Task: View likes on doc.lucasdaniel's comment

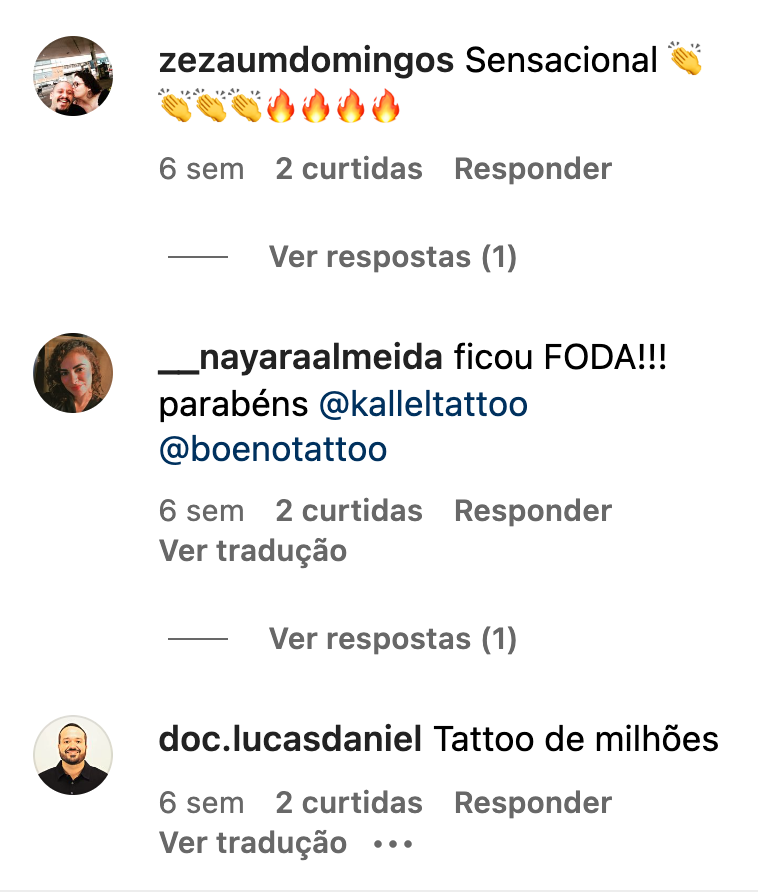Action: coord(349,803)
